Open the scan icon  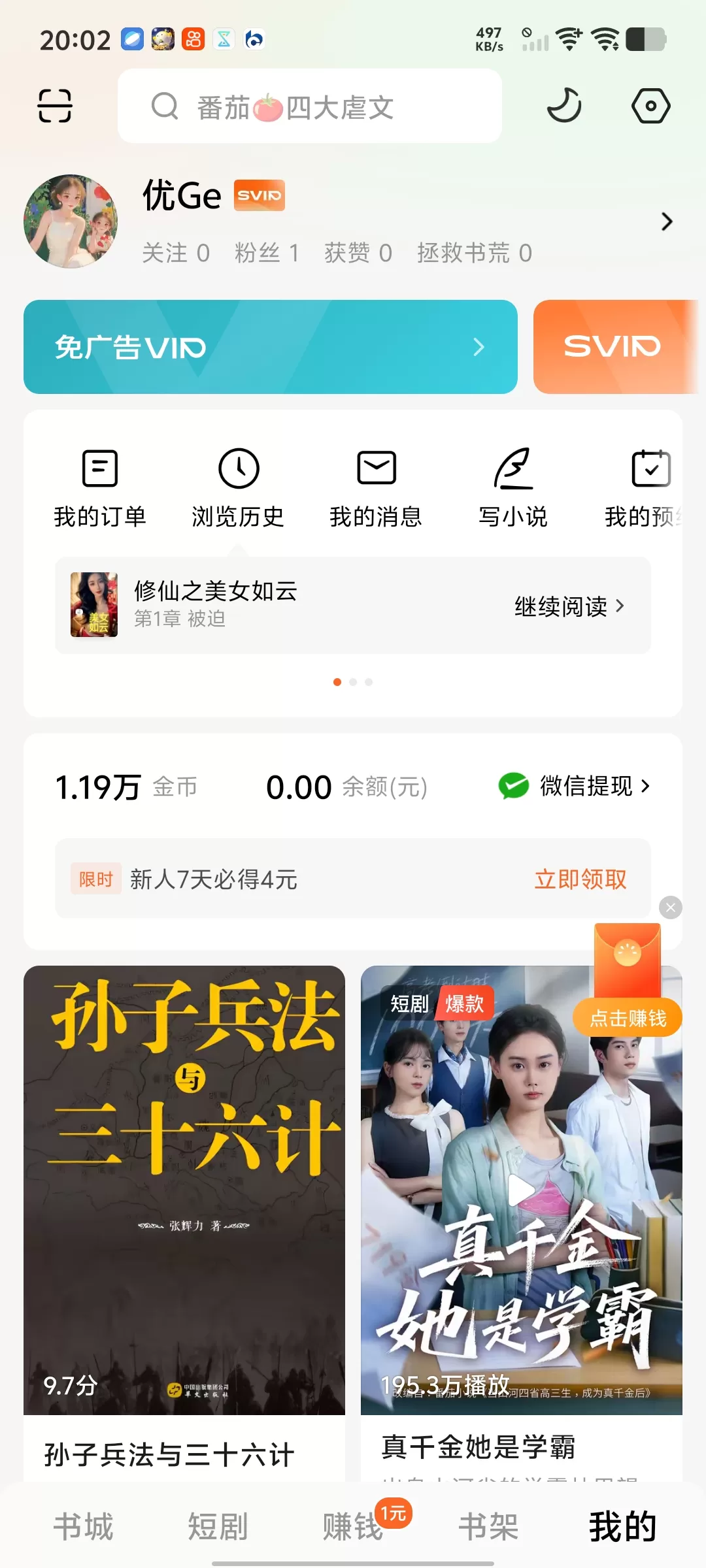pos(55,106)
